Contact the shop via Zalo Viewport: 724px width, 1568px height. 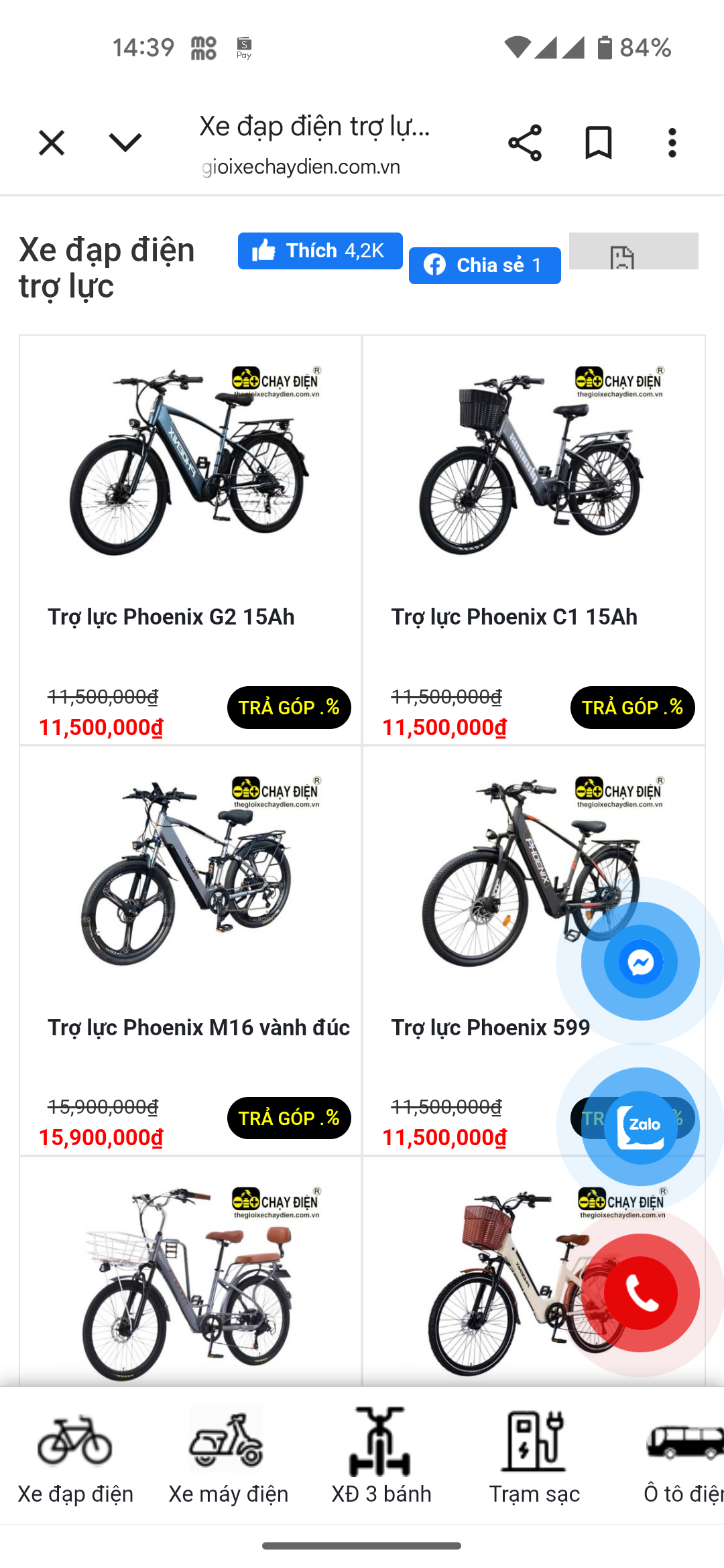tap(641, 1127)
